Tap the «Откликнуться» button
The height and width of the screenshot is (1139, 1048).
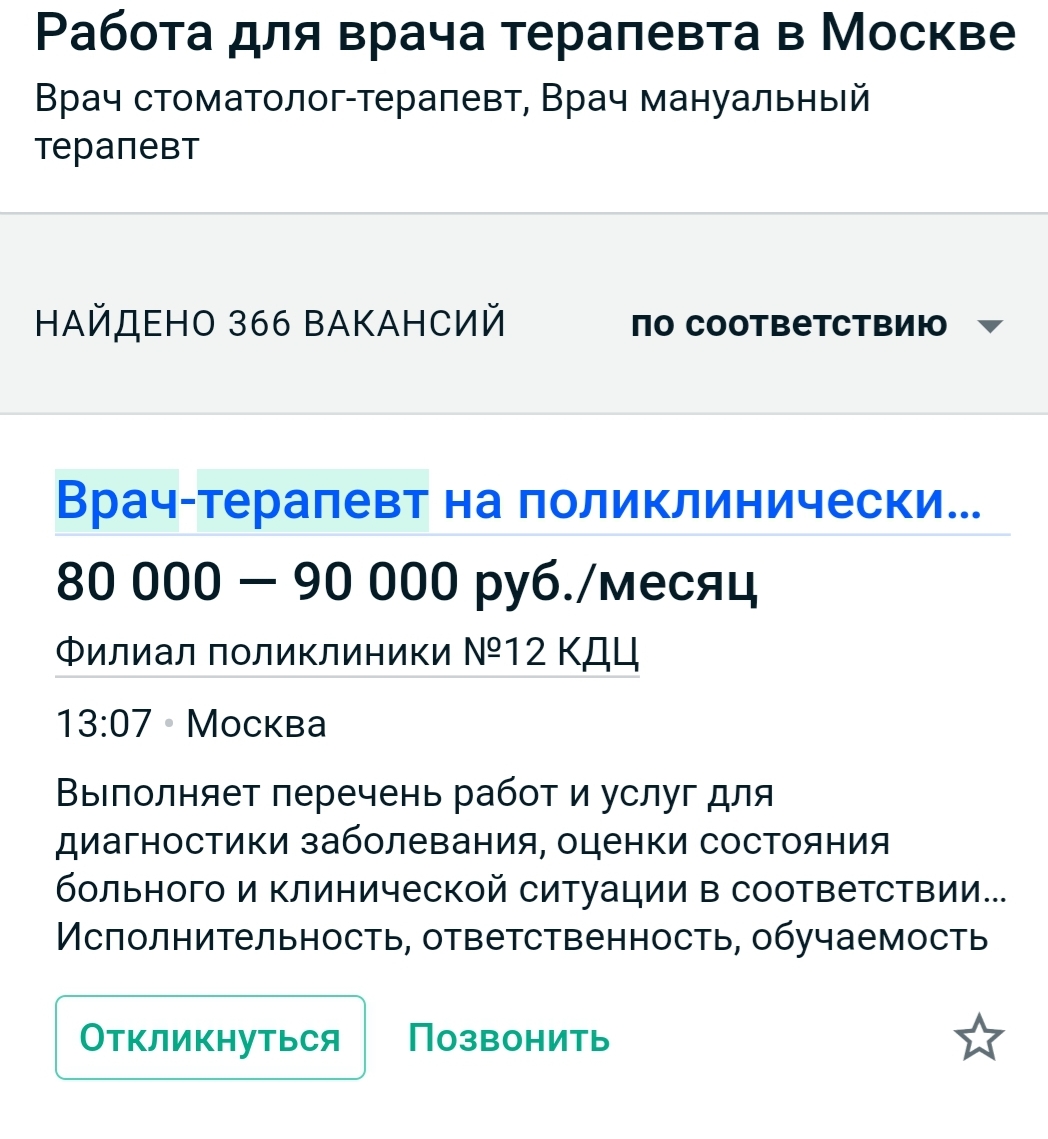[210, 1038]
